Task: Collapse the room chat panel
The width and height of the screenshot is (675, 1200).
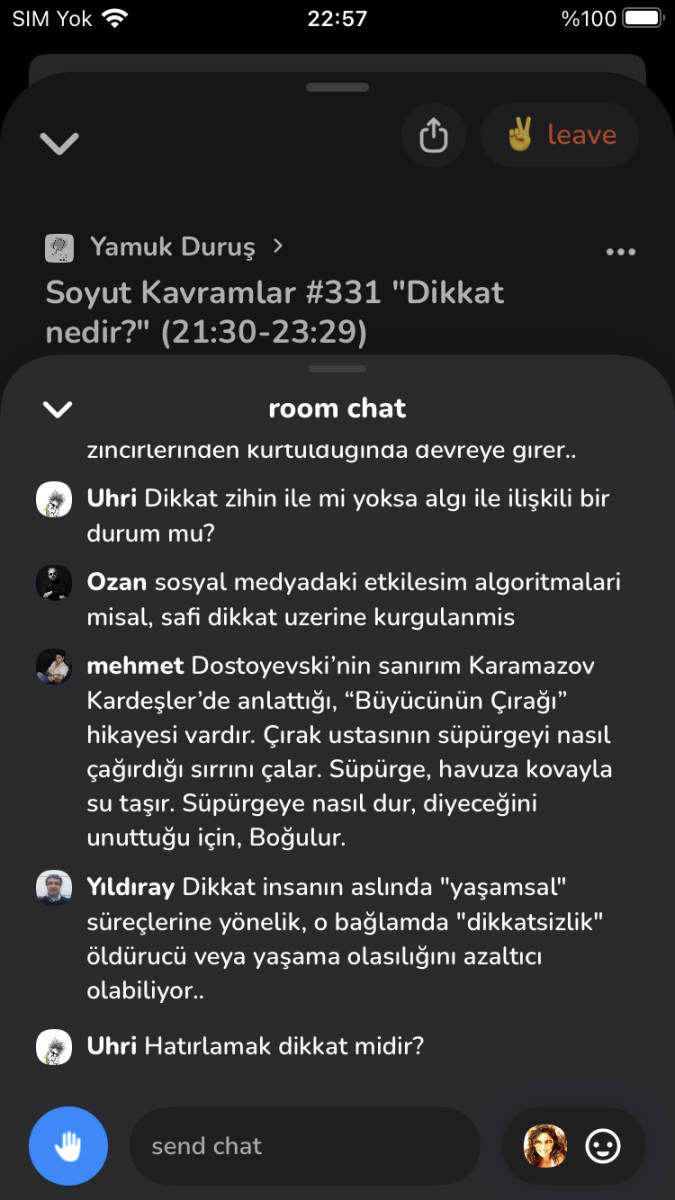Action: tap(58, 408)
